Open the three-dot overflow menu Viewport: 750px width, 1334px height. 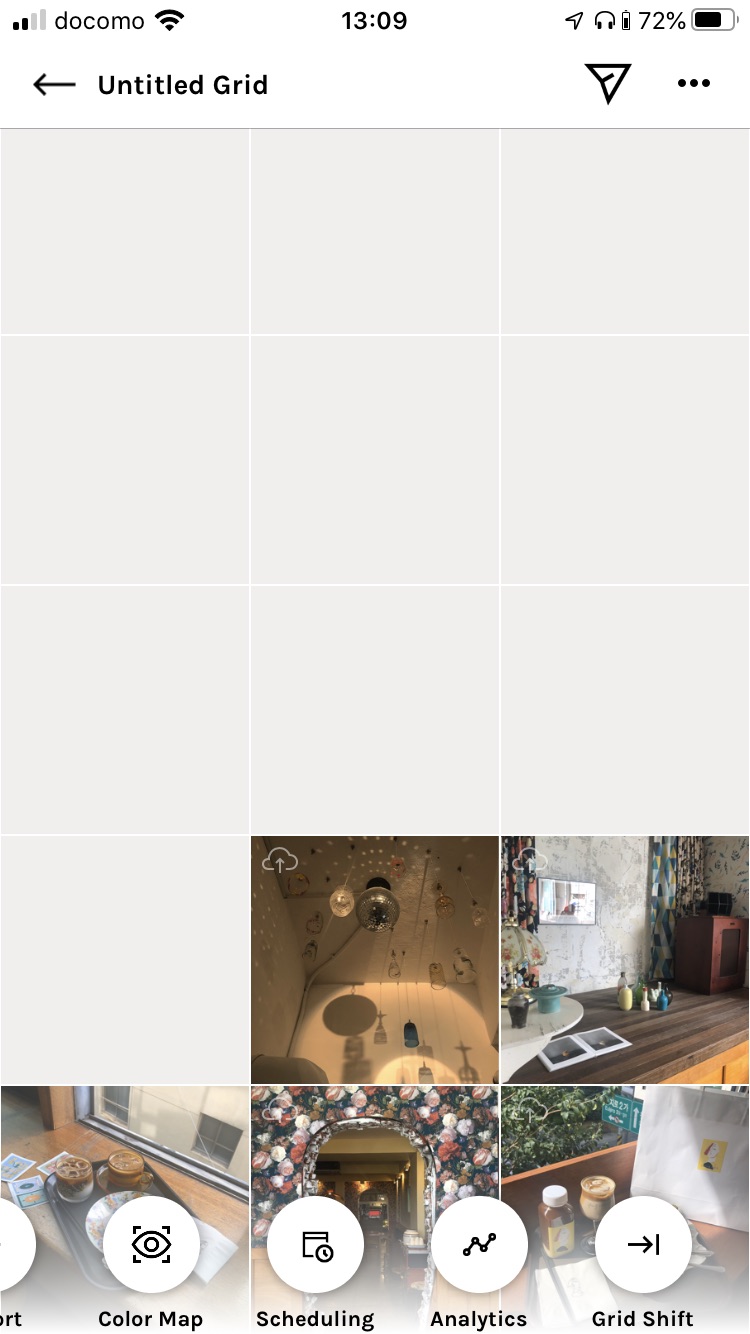point(693,84)
